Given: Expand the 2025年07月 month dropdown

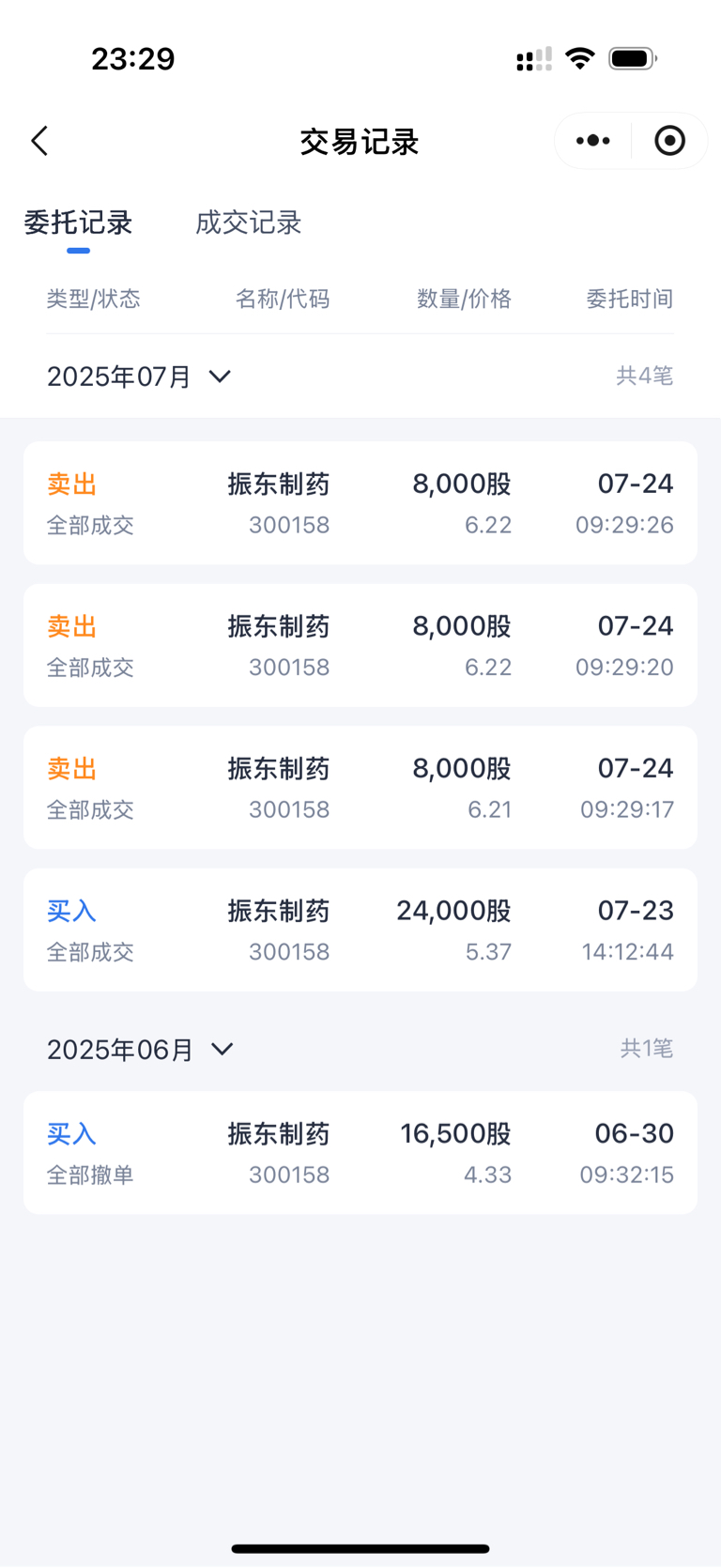Looking at the screenshot, I should (139, 377).
